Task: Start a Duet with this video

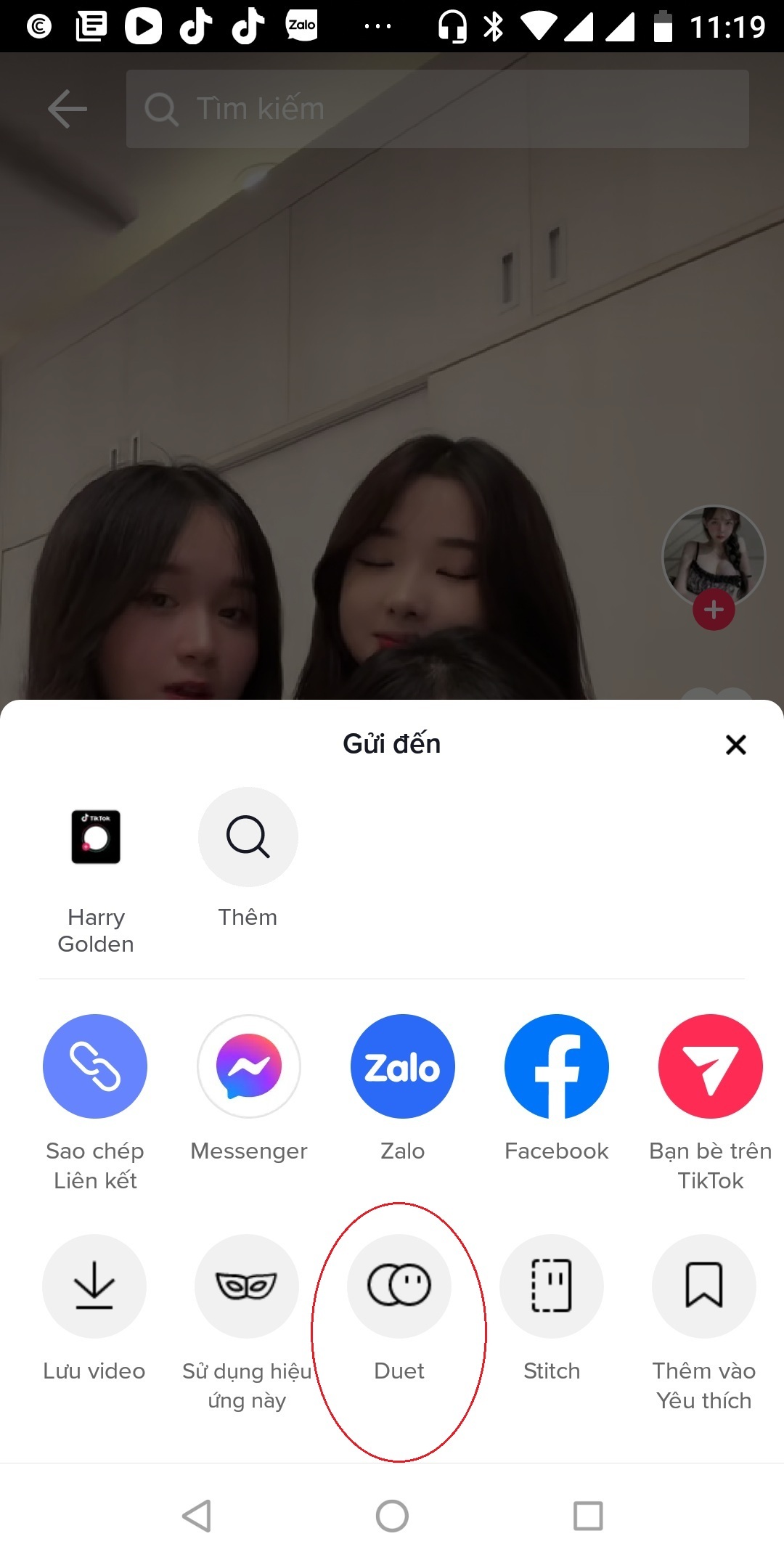Action: coord(399,1286)
